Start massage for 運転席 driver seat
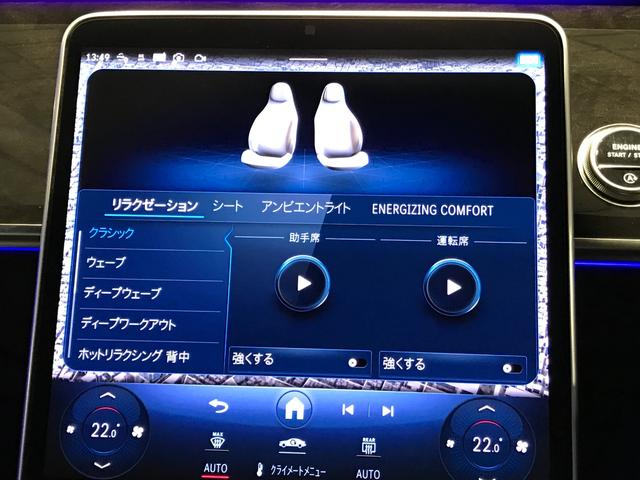This screenshot has height=480, width=640. click(452, 287)
